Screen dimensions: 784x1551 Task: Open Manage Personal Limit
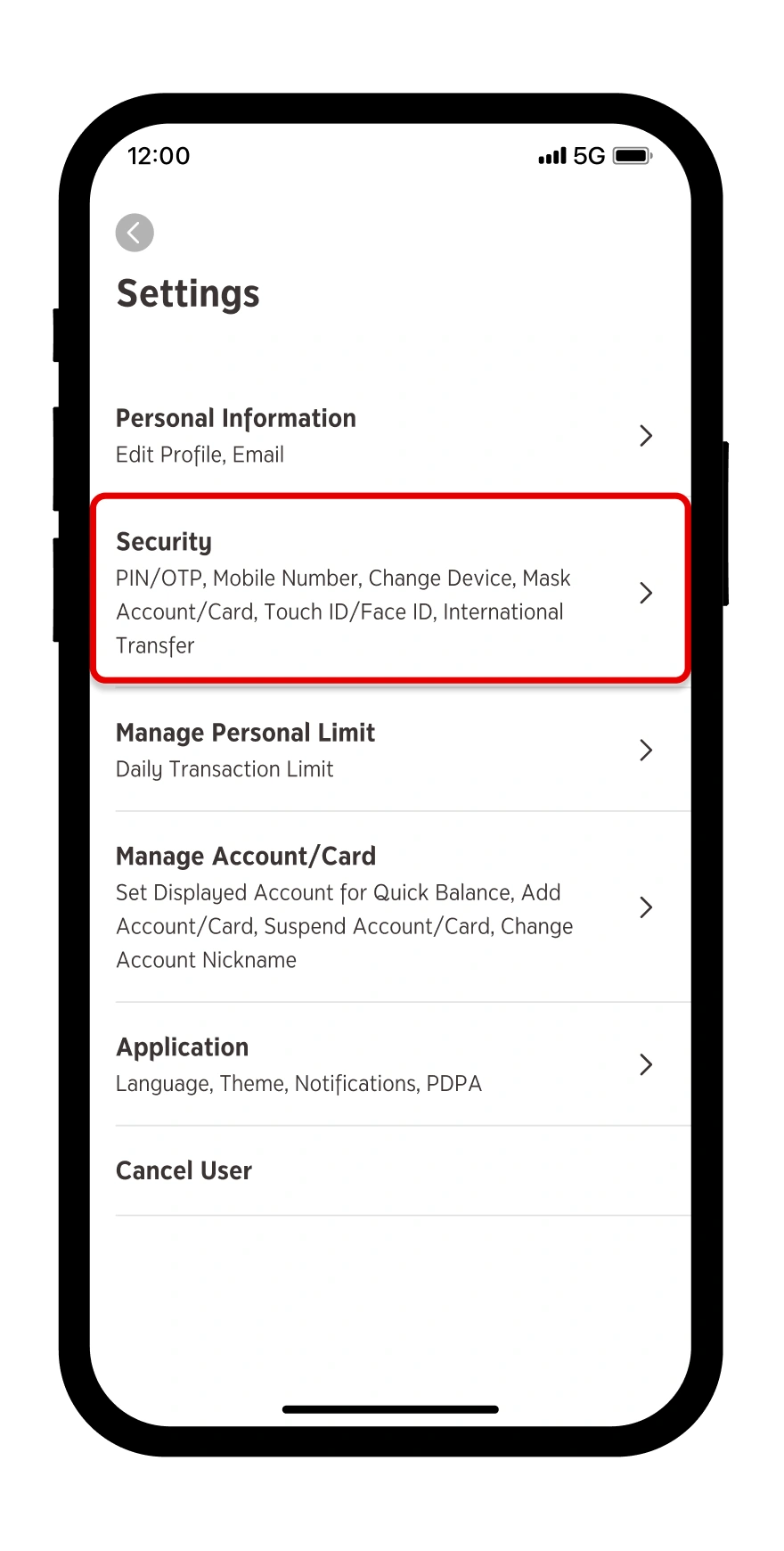[390, 751]
